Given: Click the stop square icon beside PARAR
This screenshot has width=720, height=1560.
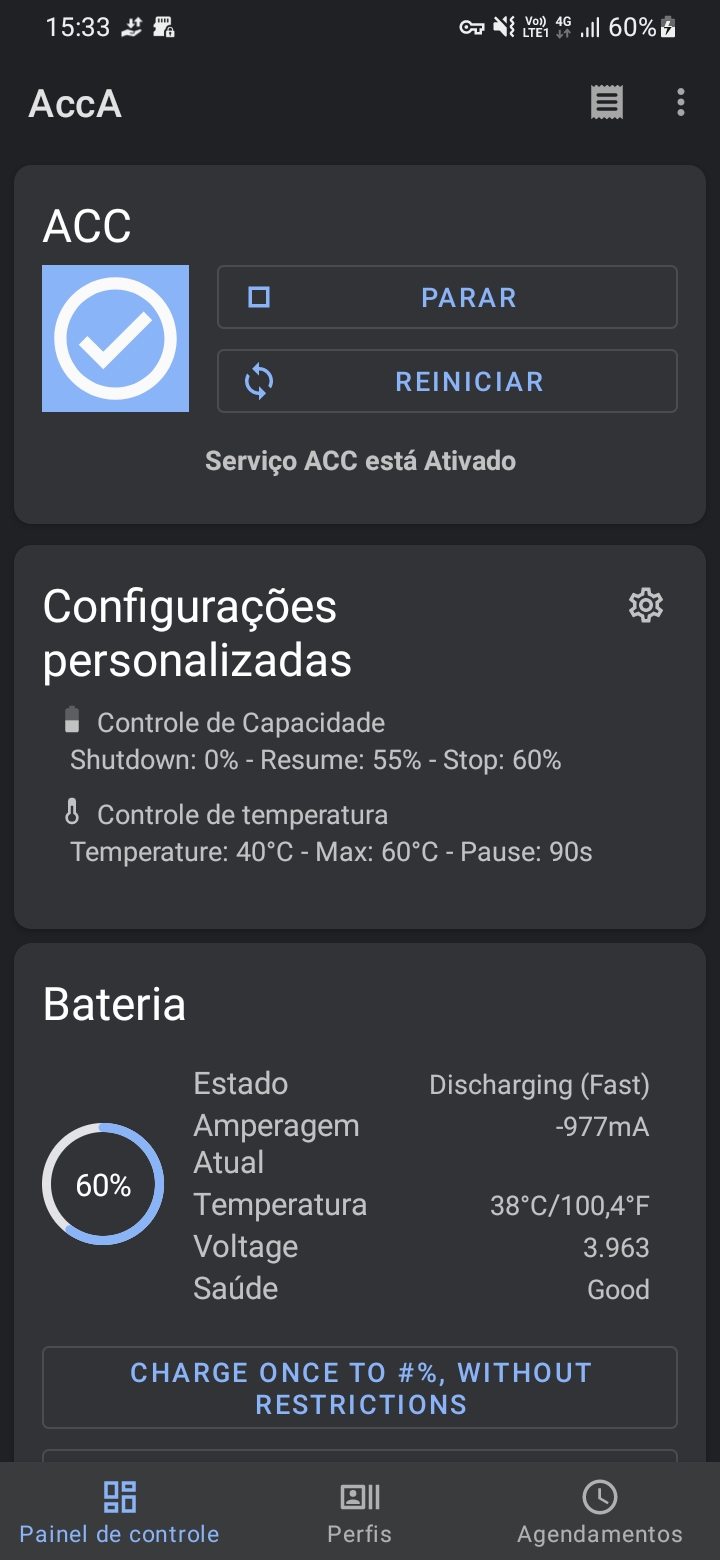Looking at the screenshot, I should (258, 296).
